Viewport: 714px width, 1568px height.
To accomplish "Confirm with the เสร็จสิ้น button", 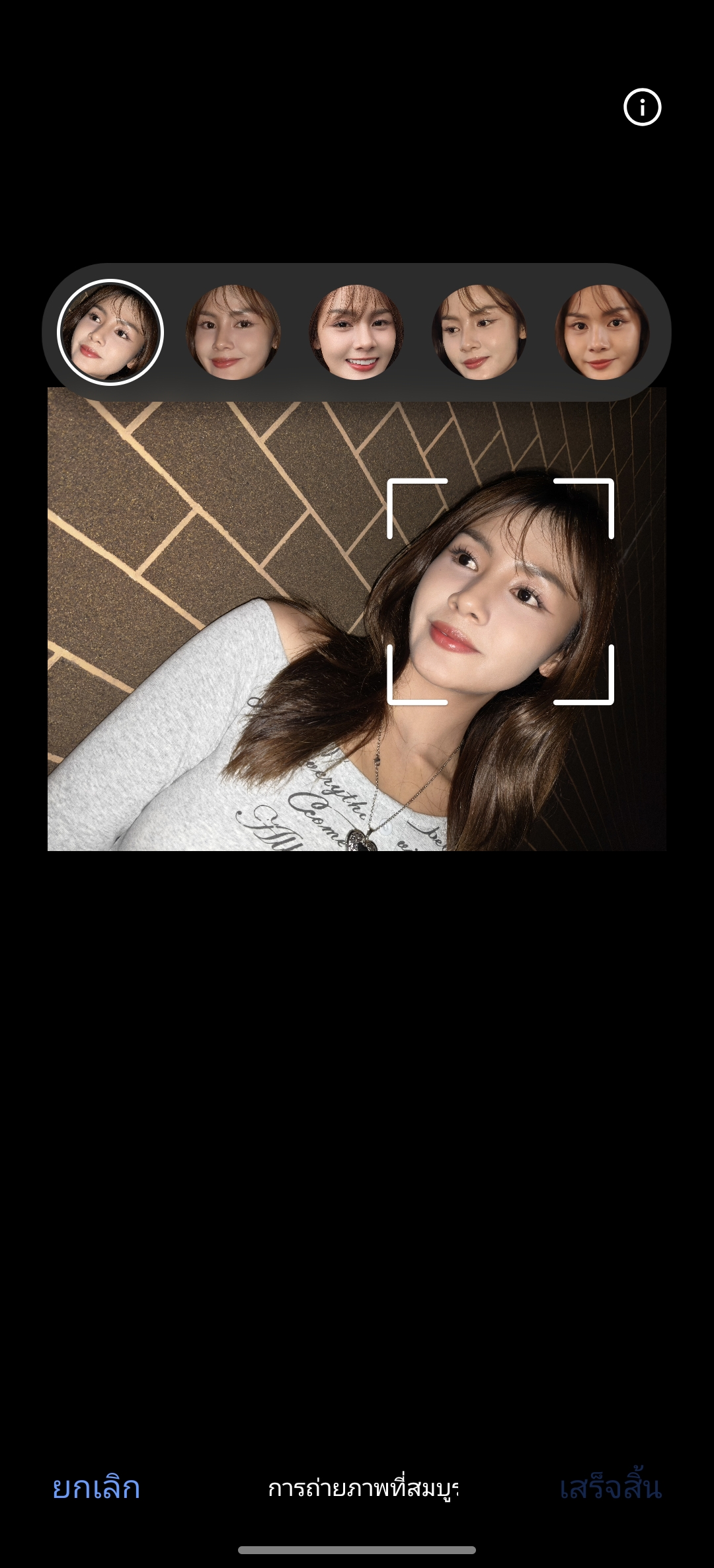I will click(610, 1488).
